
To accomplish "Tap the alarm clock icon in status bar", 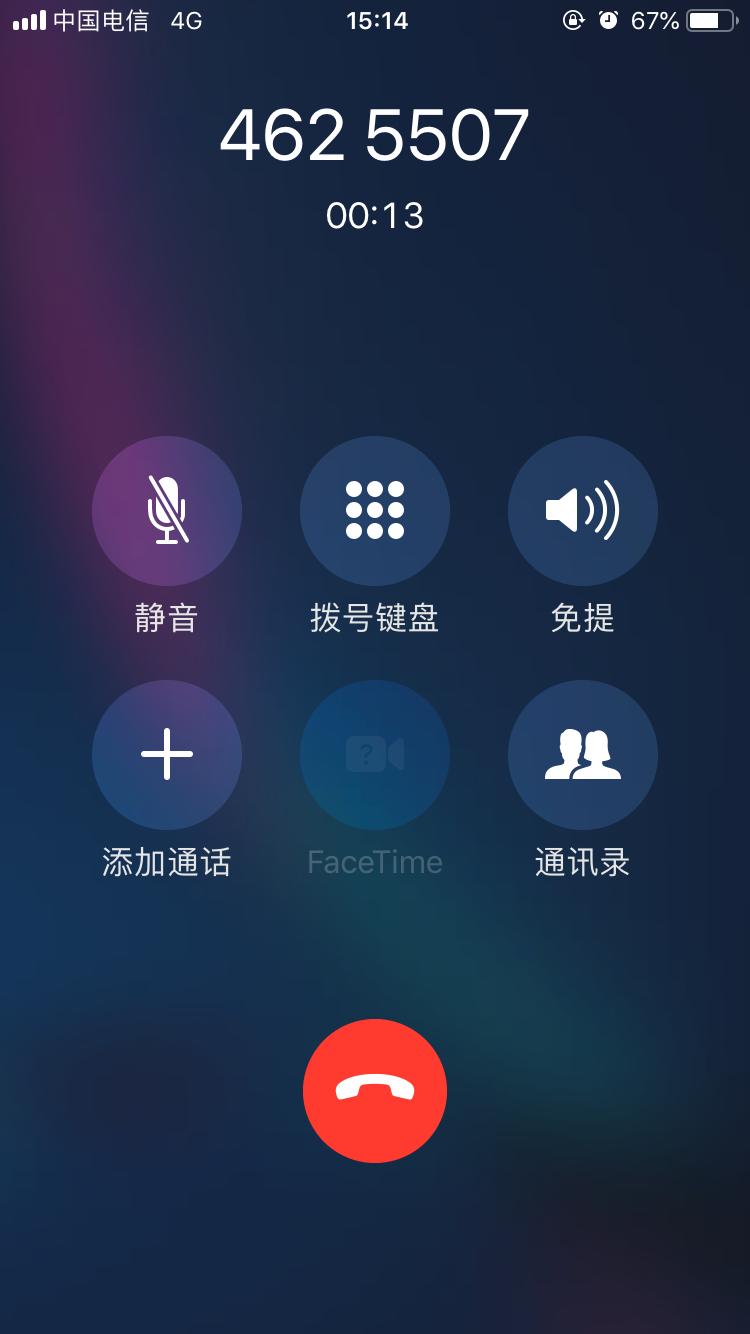I will coord(607,20).
